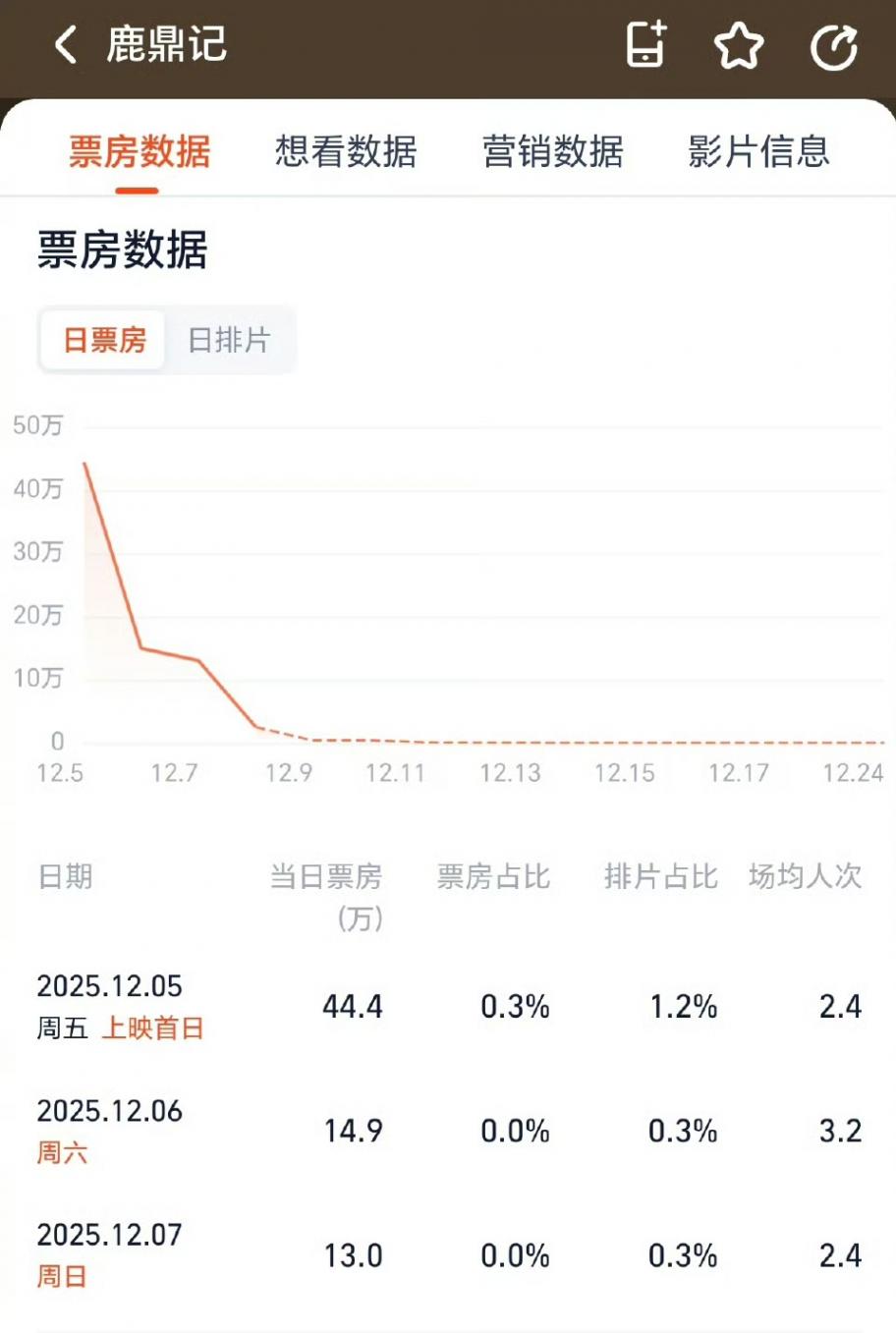Select the 票房数据 tab
This screenshot has width=896, height=1333.
(x=139, y=152)
